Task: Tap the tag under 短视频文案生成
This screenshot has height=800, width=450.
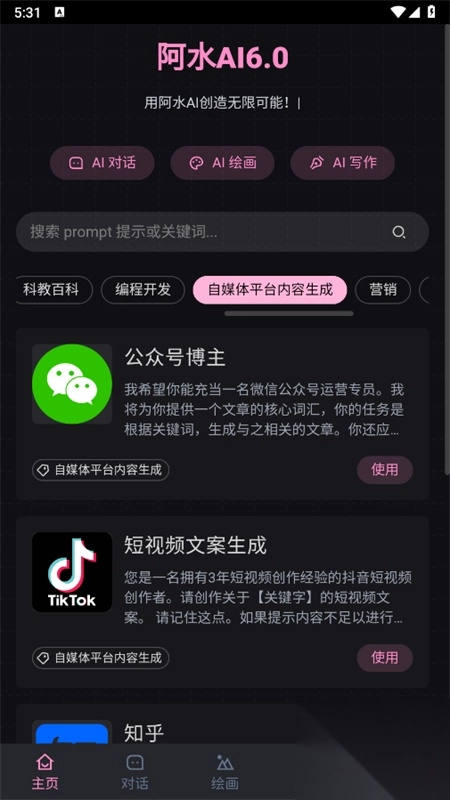Action: [101, 658]
